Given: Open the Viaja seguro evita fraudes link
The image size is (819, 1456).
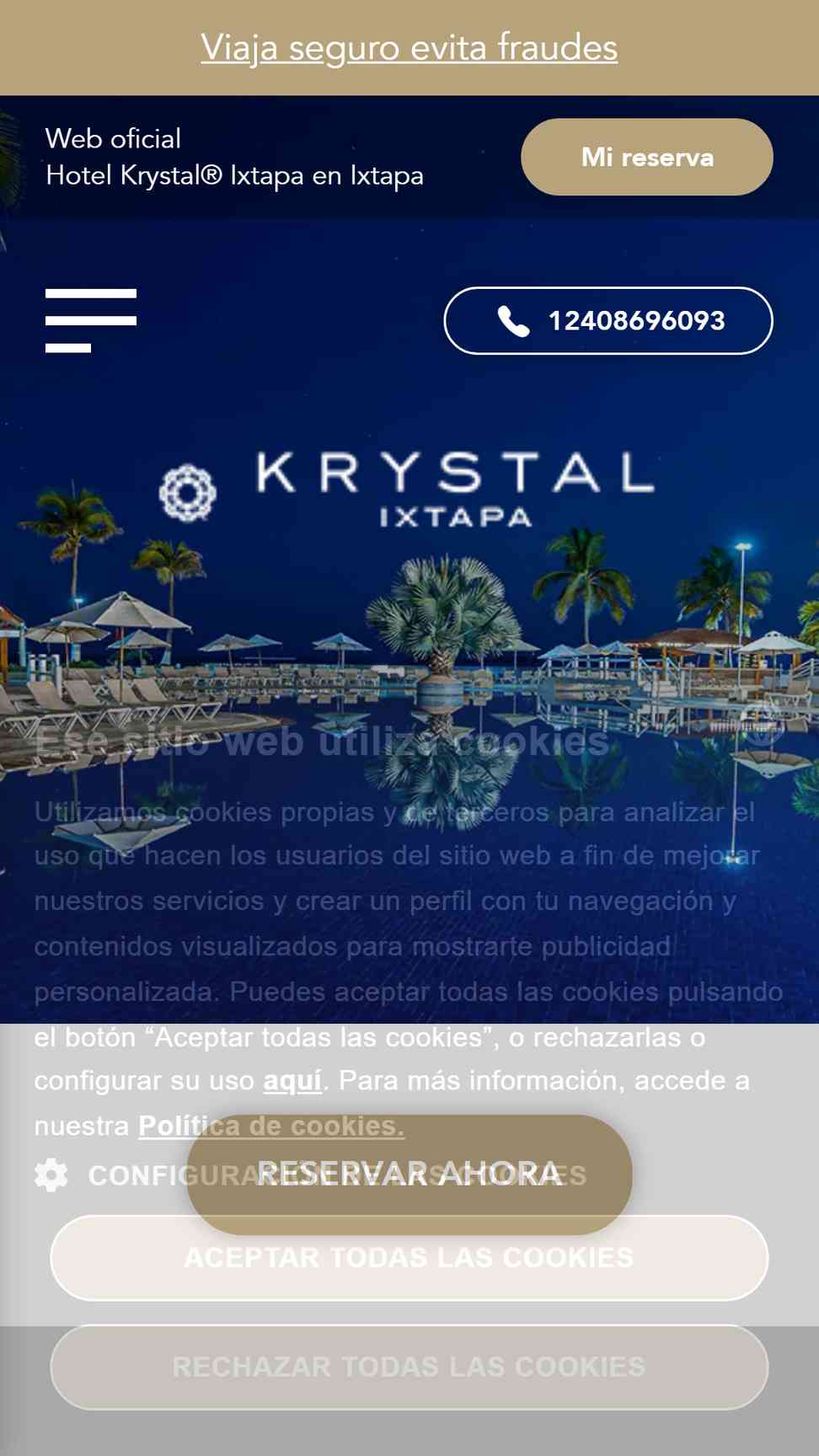Looking at the screenshot, I should 409,48.
